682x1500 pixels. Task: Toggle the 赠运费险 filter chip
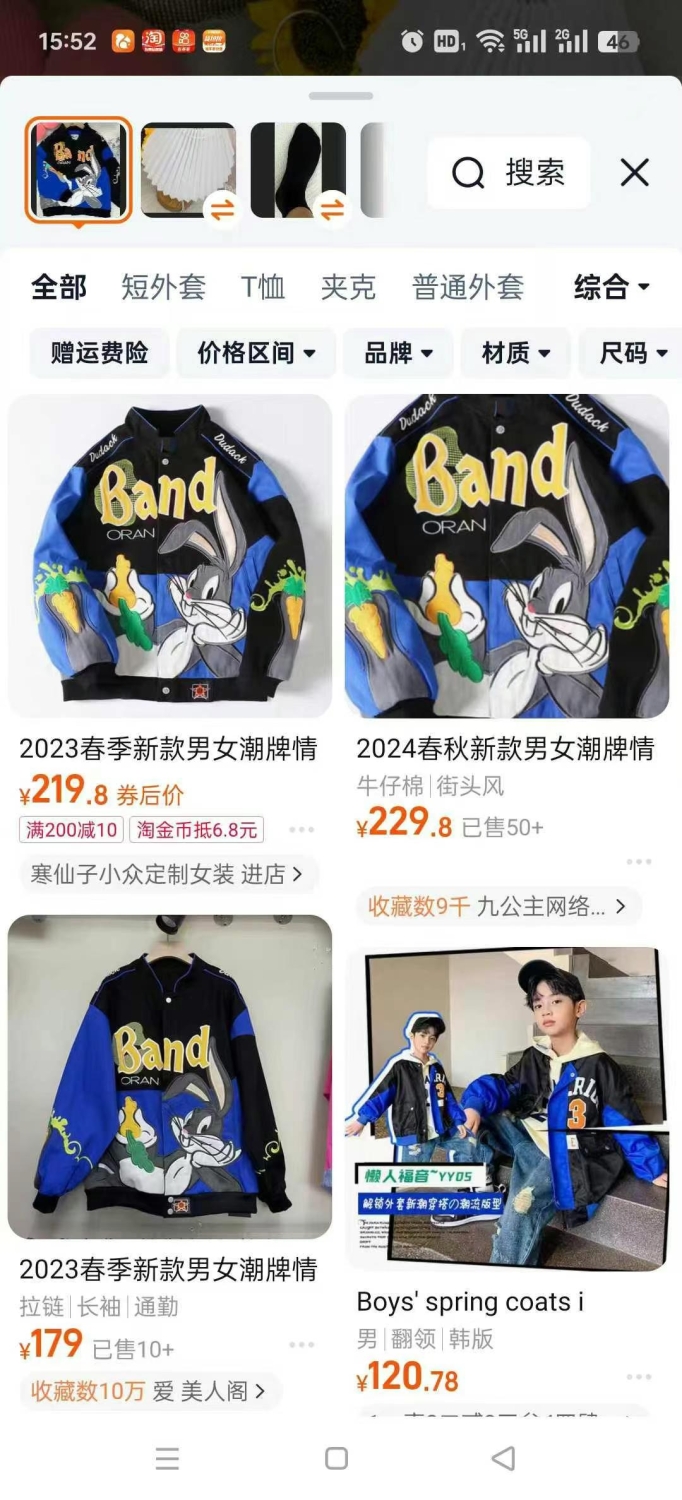point(99,353)
